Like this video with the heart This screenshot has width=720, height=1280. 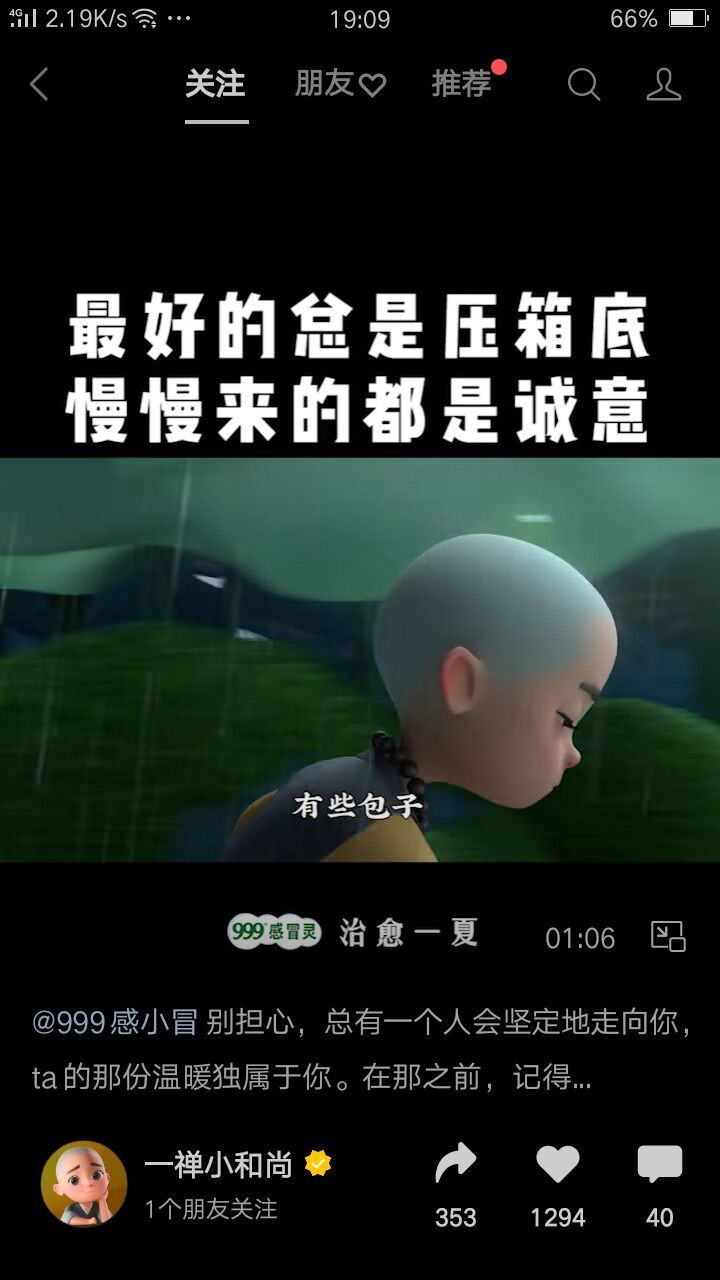tap(557, 1166)
